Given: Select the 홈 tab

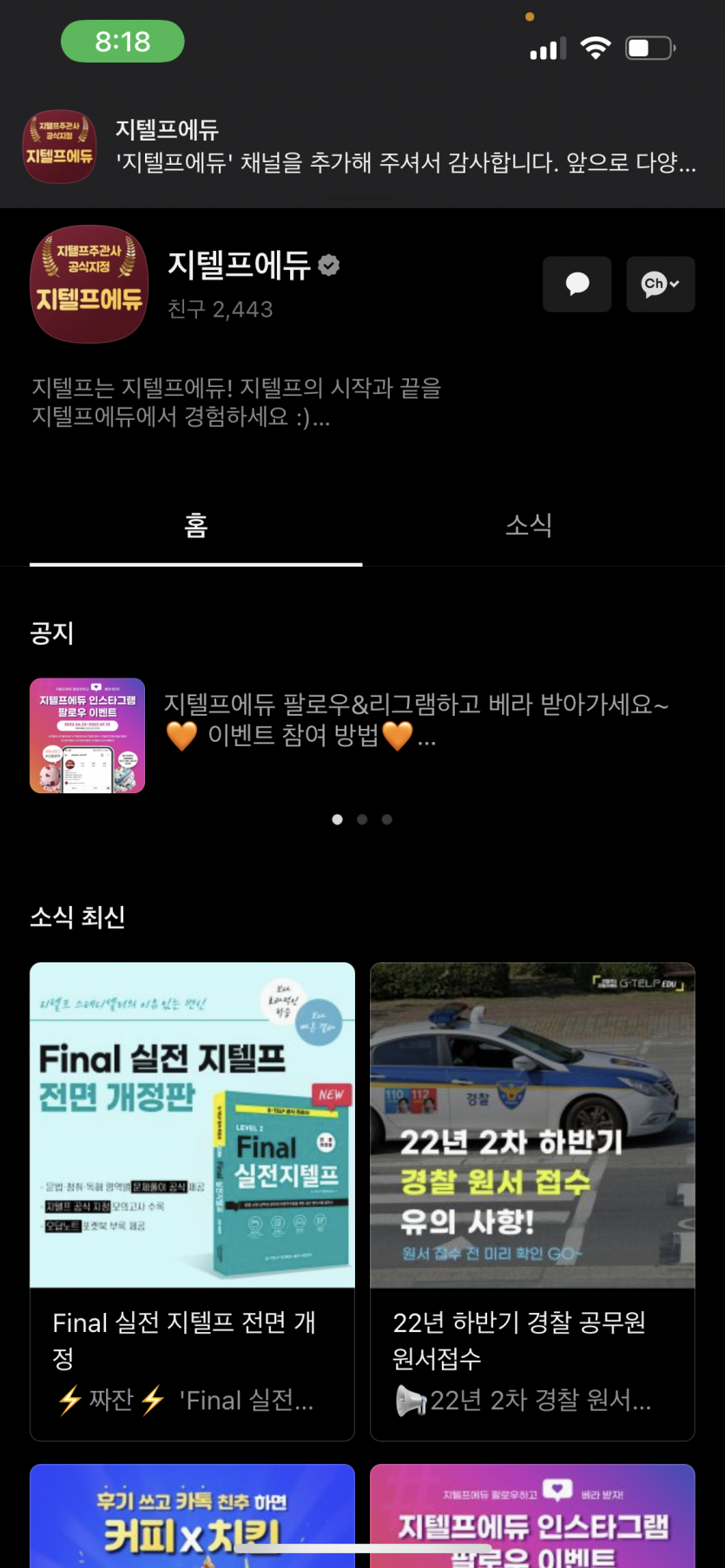Looking at the screenshot, I should [x=196, y=525].
